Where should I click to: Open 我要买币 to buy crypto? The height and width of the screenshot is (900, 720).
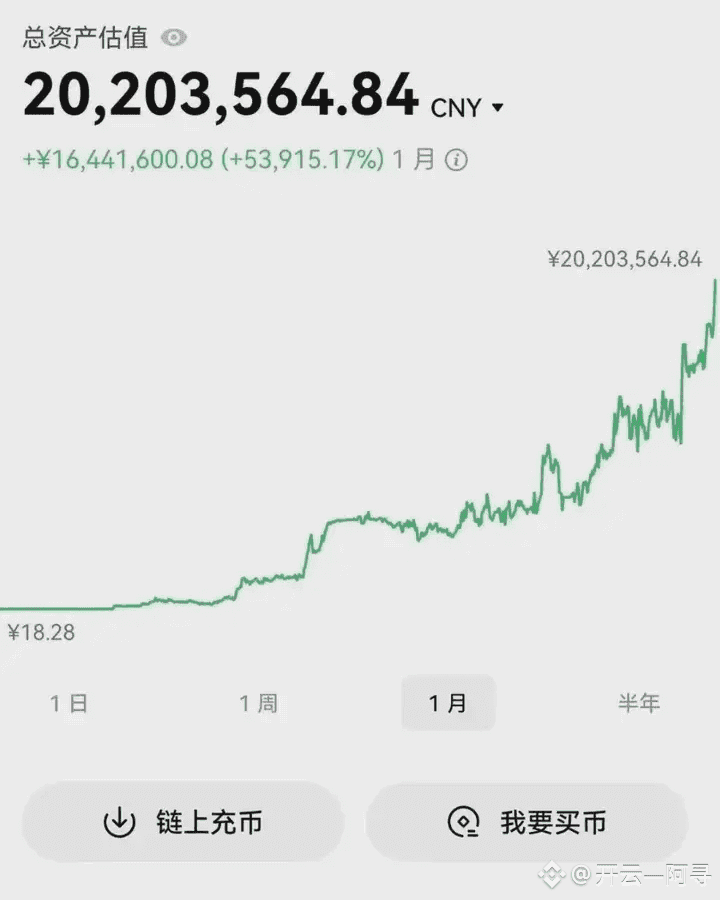click(x=527, y=822)
